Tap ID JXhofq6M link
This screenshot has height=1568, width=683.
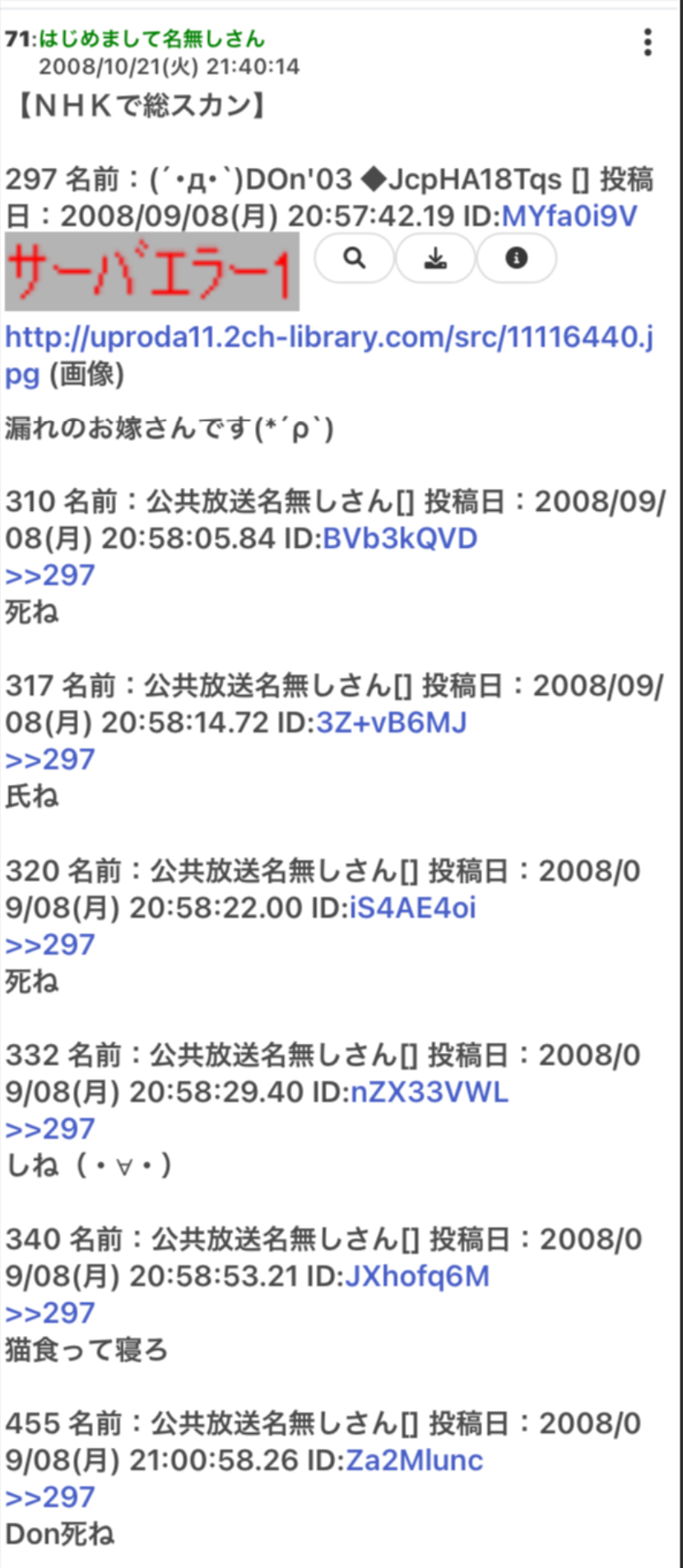[417, 1277]
